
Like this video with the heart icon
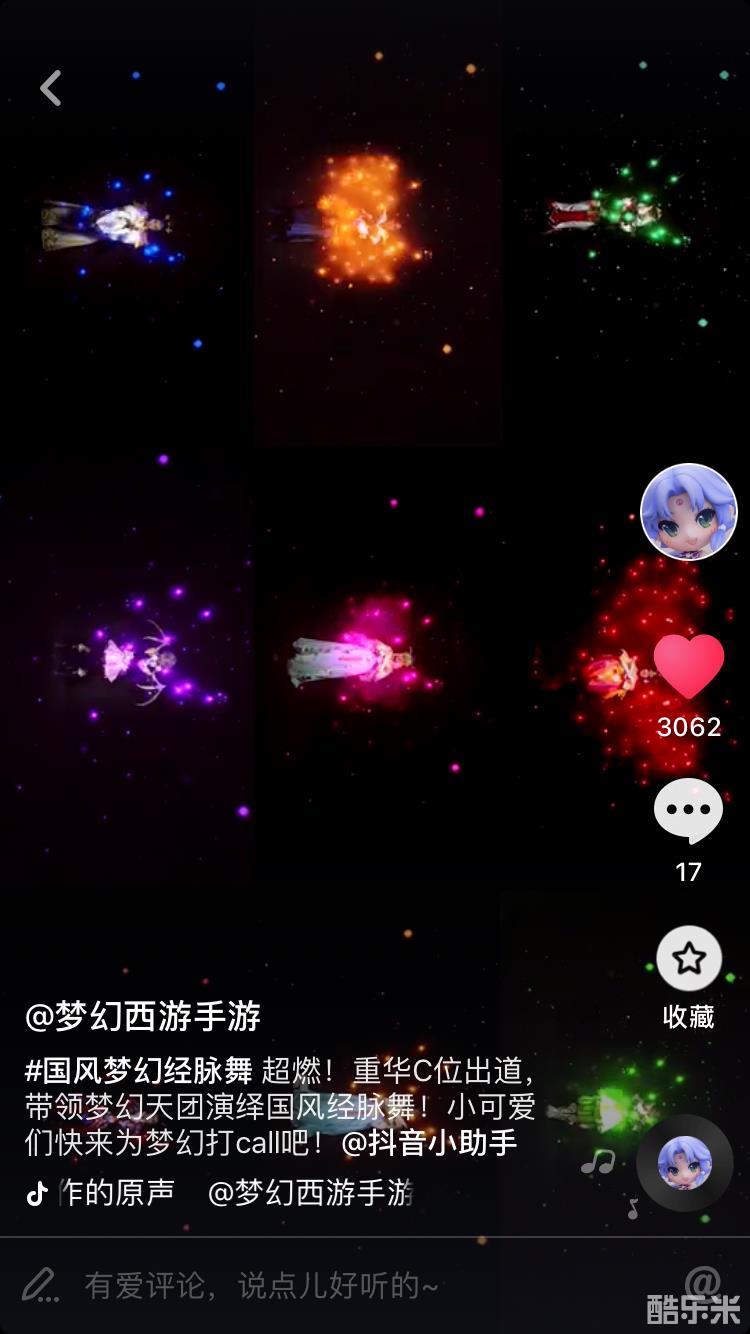coord(688,666)
